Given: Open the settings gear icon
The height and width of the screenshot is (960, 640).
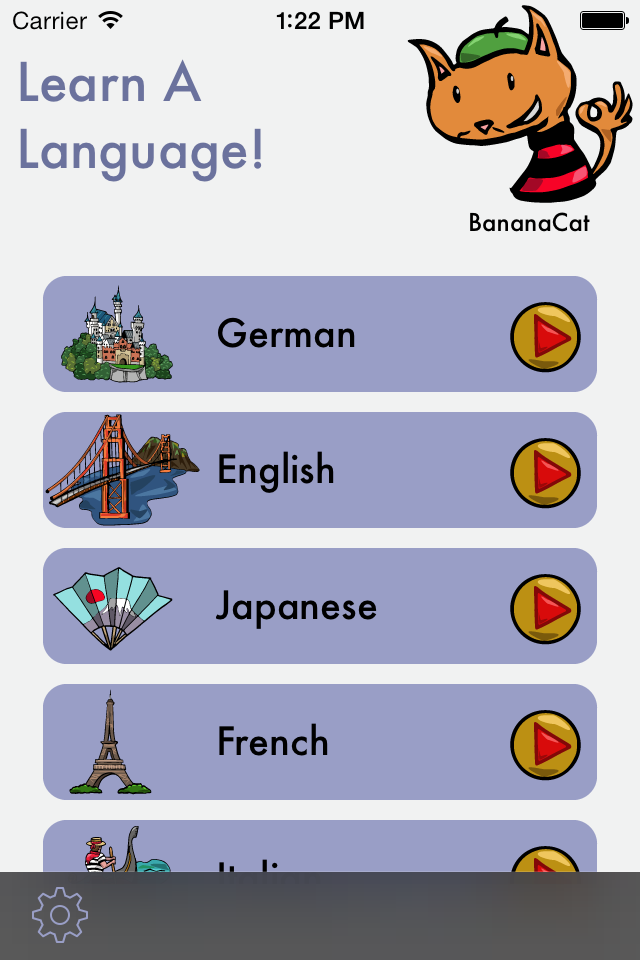Looking at the screenshot, I should point(60,914).
